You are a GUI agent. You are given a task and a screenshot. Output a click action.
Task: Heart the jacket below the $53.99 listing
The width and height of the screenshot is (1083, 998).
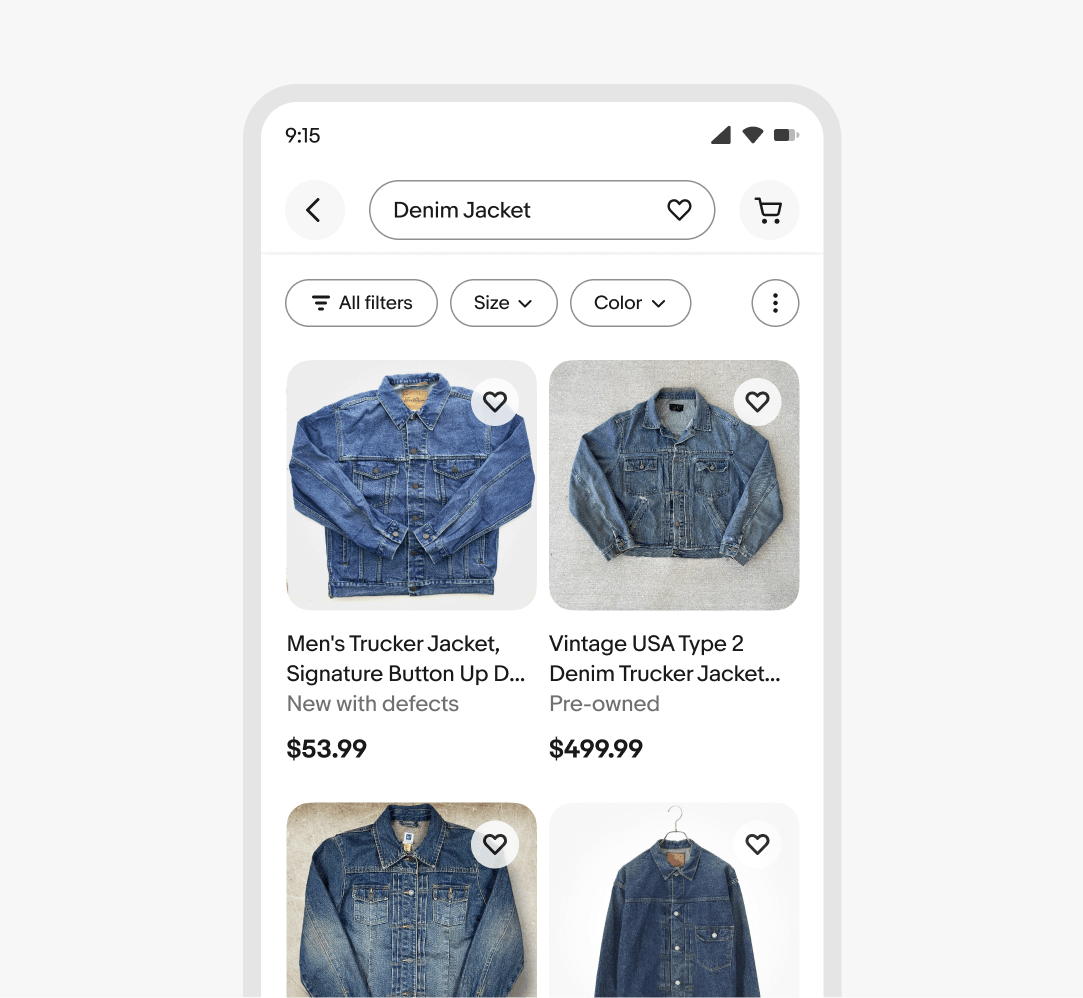coord(495,845)
